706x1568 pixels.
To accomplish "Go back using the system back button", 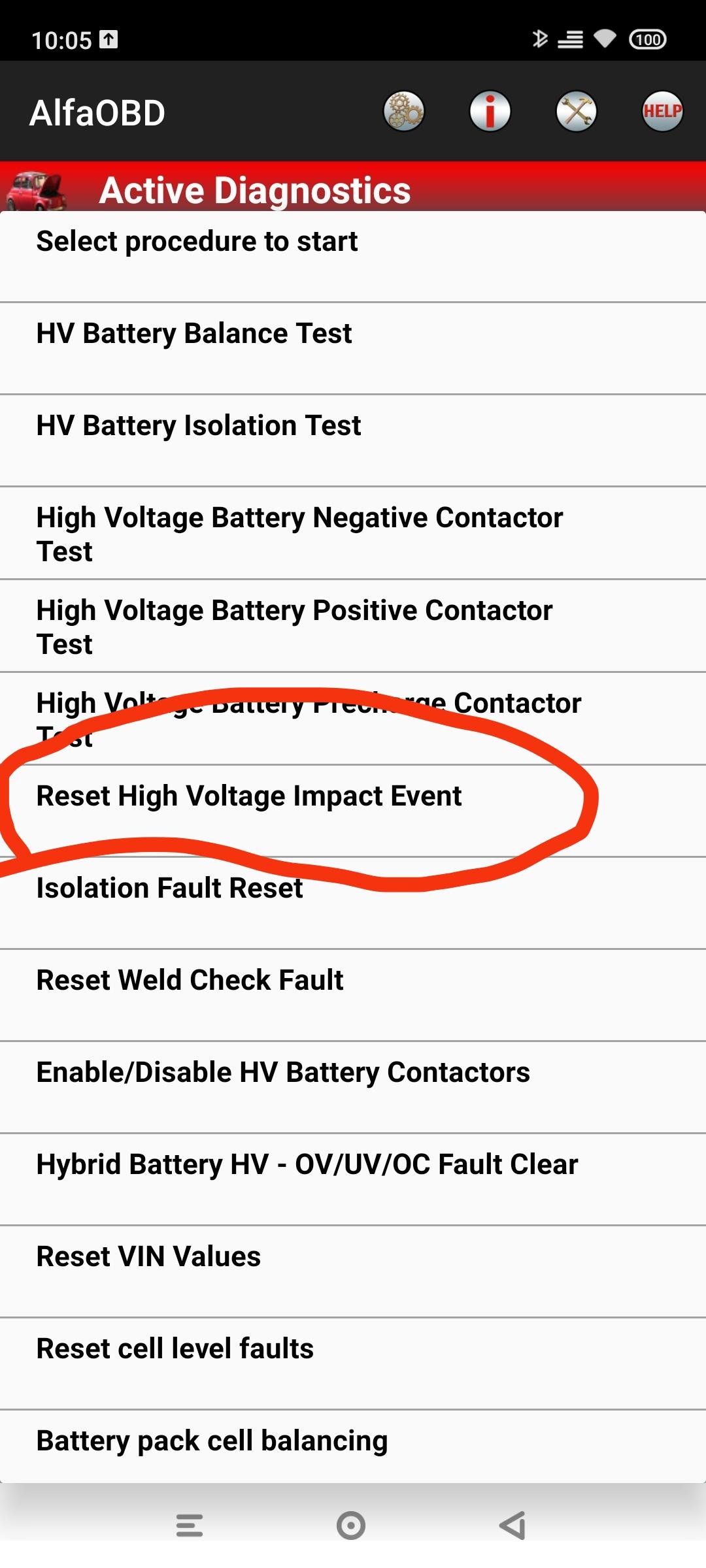I will [x=513, y=1526].
